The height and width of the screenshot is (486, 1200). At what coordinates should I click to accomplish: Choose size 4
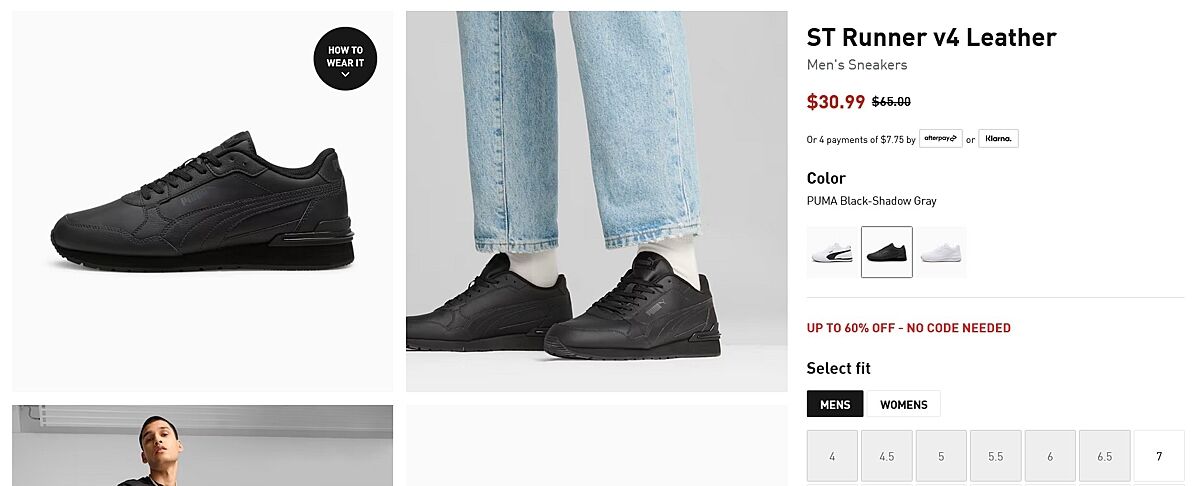coord(832,456)
